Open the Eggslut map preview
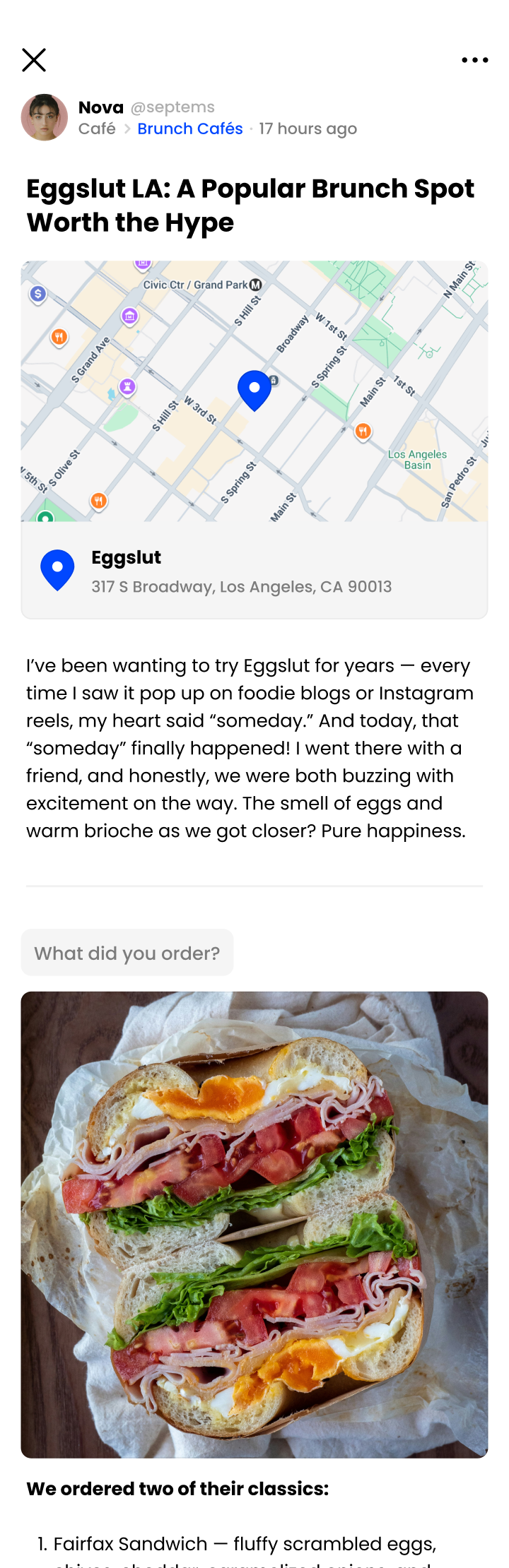Viewport: 509px width, 1568px height. 255,391
